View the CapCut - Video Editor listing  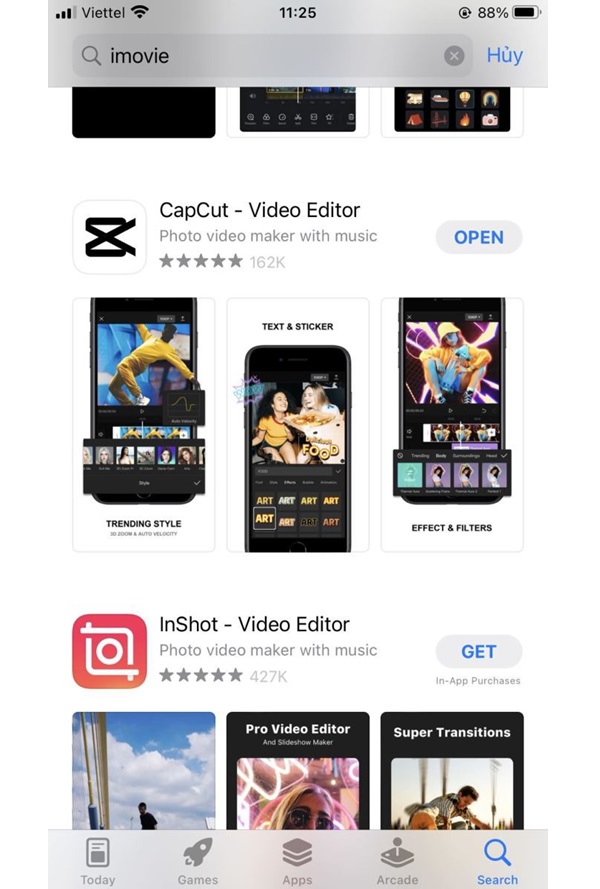(x=259, y=211)
